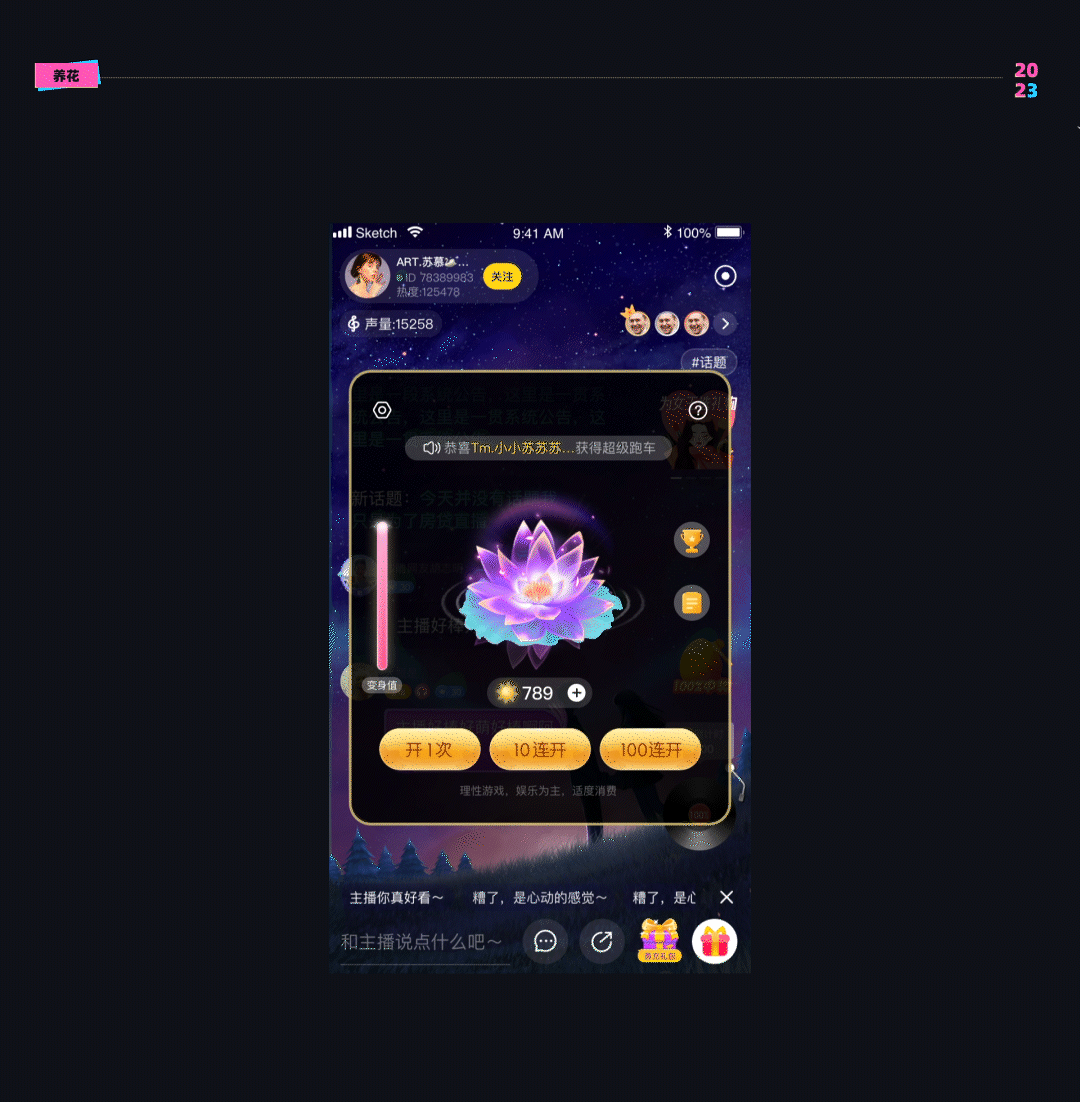Expand the viewer list with the chevron
This screenshot has width=1080, height=1102.
(725, 323)
